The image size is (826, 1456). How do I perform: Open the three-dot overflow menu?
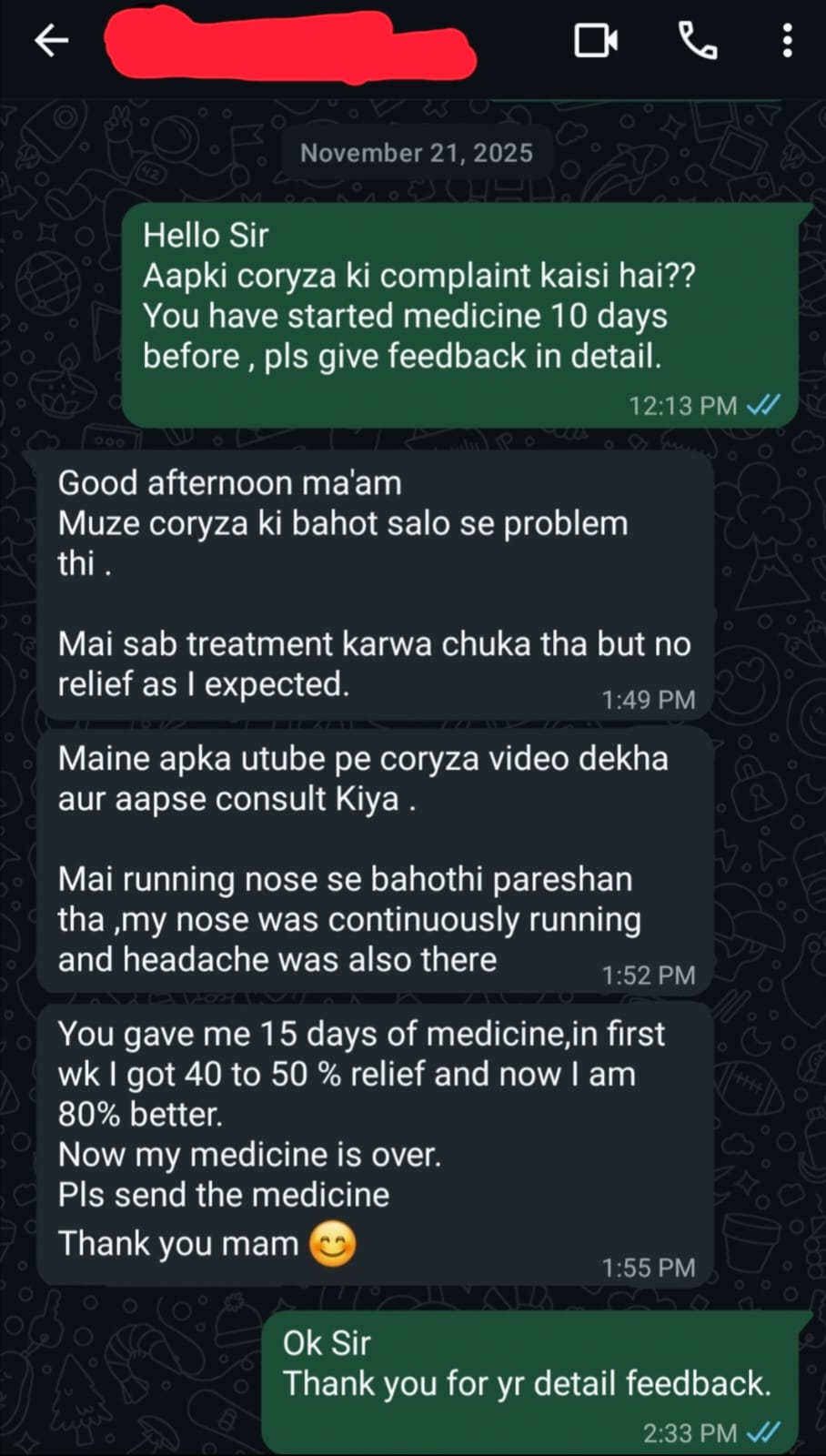pos(787,41)
